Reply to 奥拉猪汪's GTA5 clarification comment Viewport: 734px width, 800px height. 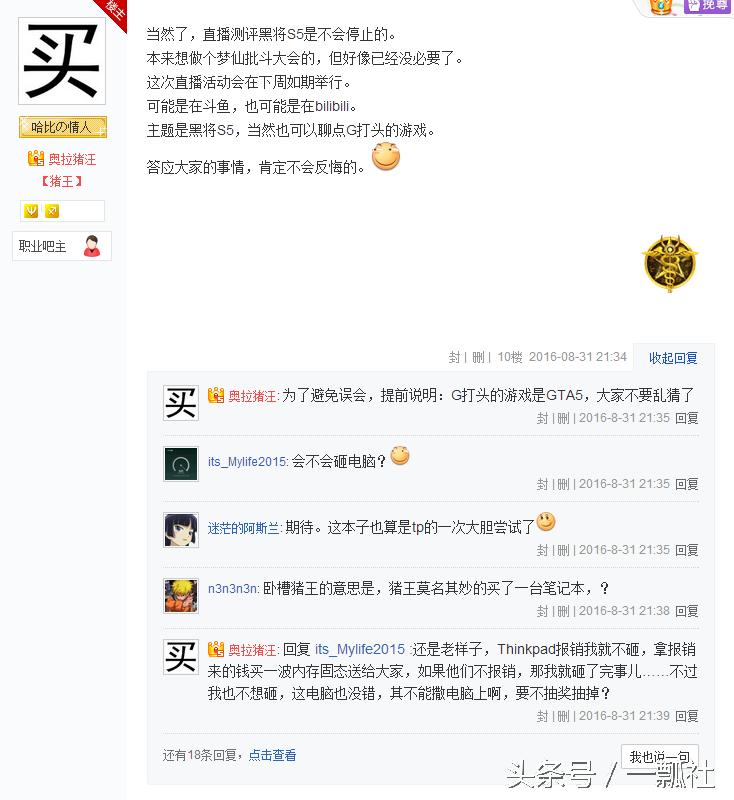[x=686, y=418]
